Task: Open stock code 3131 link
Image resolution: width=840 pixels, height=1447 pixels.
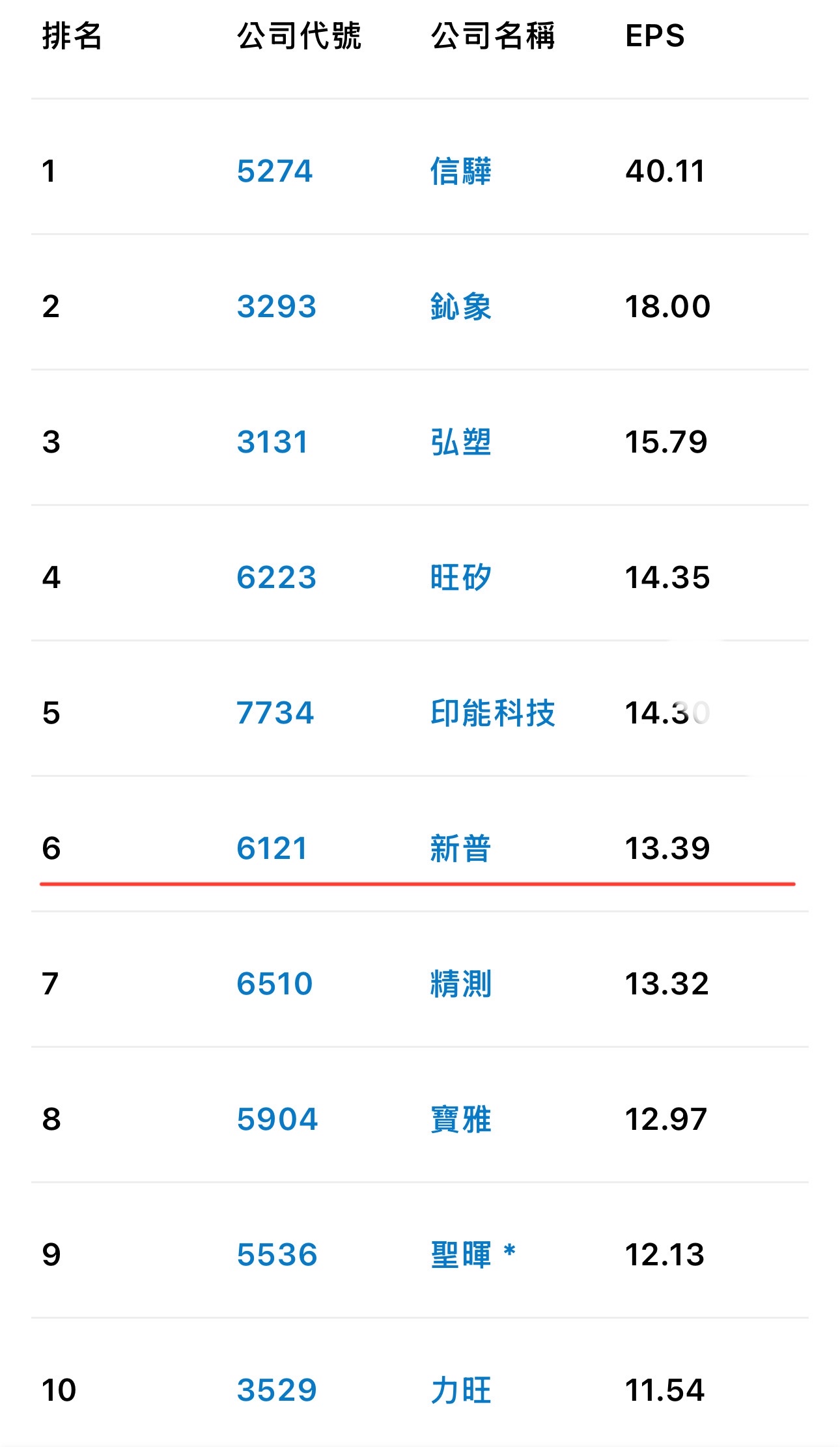Action: pos(272,442)
